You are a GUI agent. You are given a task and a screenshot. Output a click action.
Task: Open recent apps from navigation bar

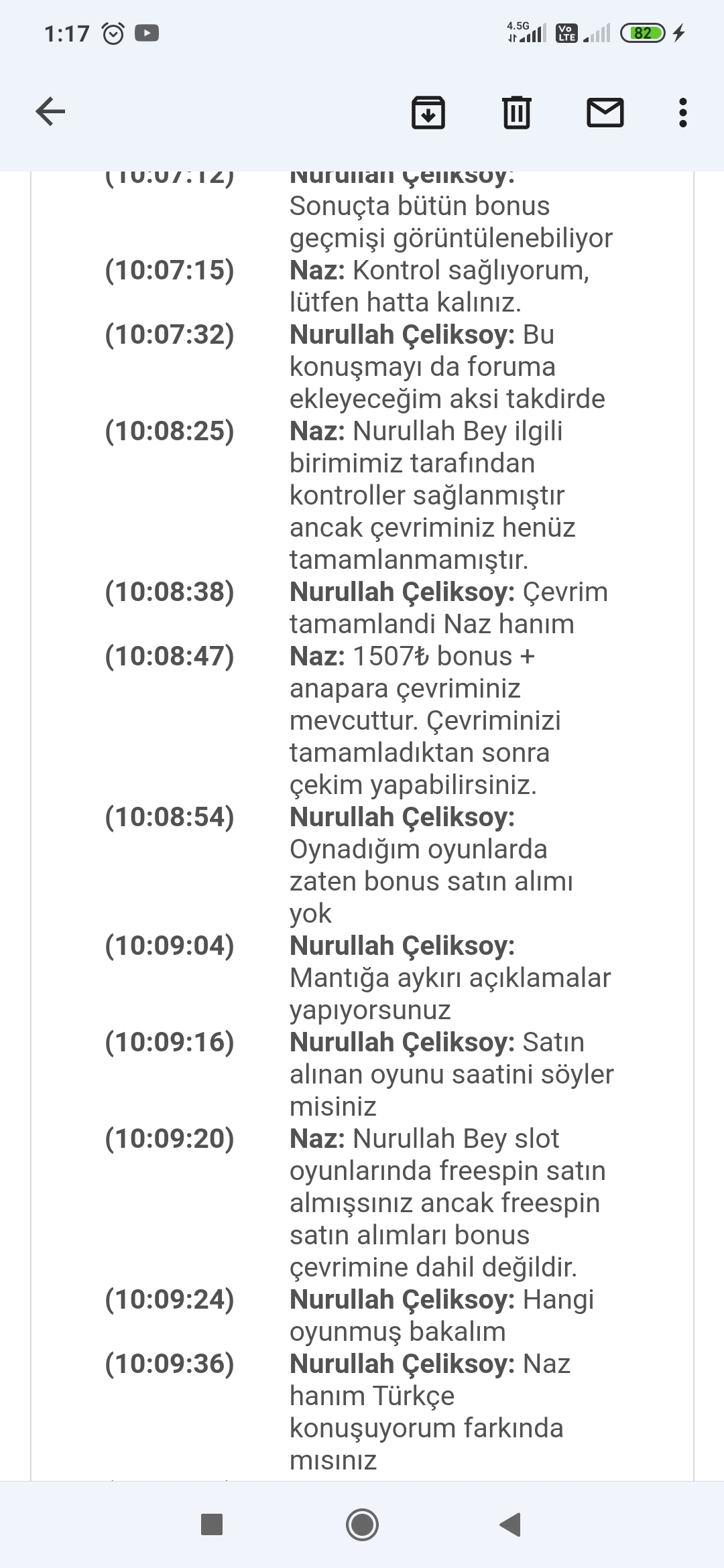click(x=212, y=1524)
